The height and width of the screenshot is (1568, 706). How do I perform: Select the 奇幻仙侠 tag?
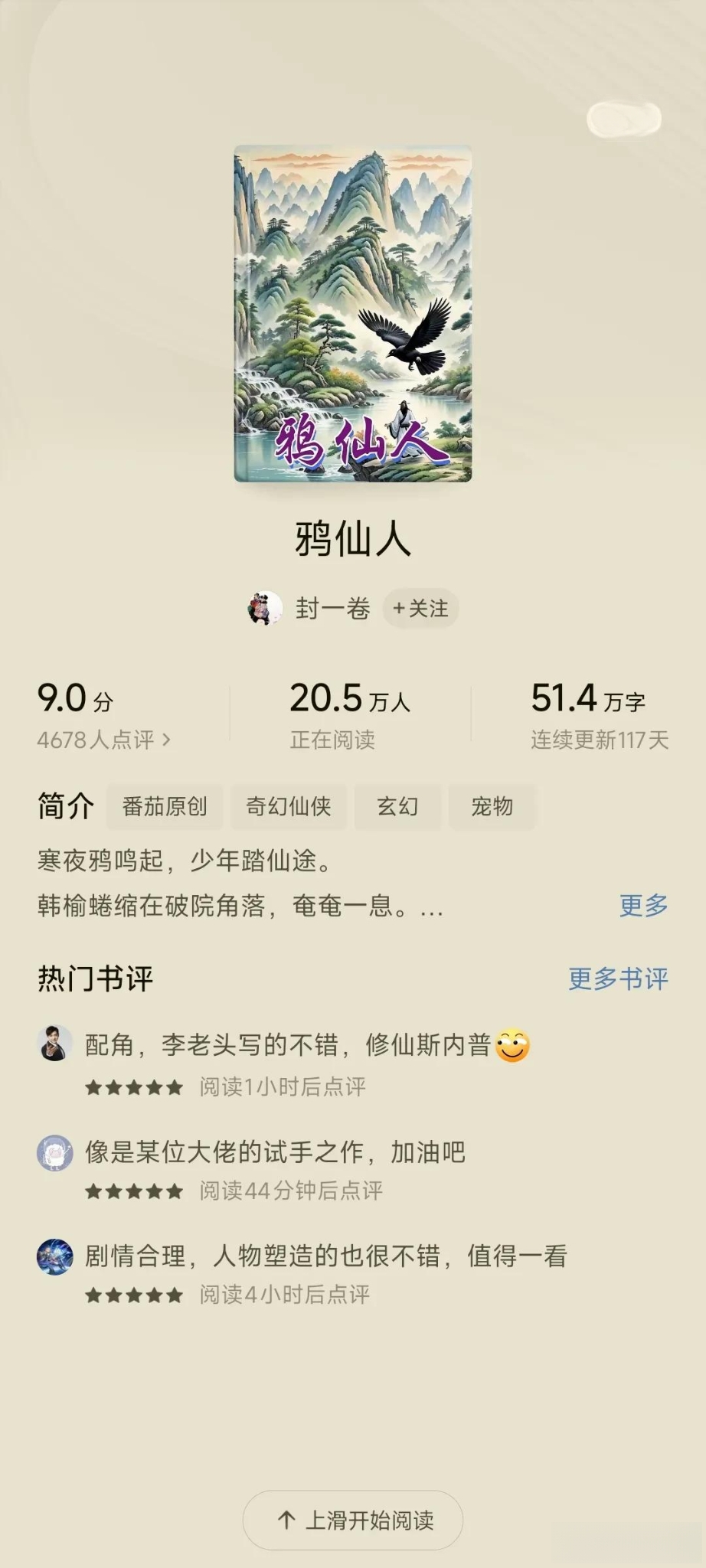(x=288, y=806)
